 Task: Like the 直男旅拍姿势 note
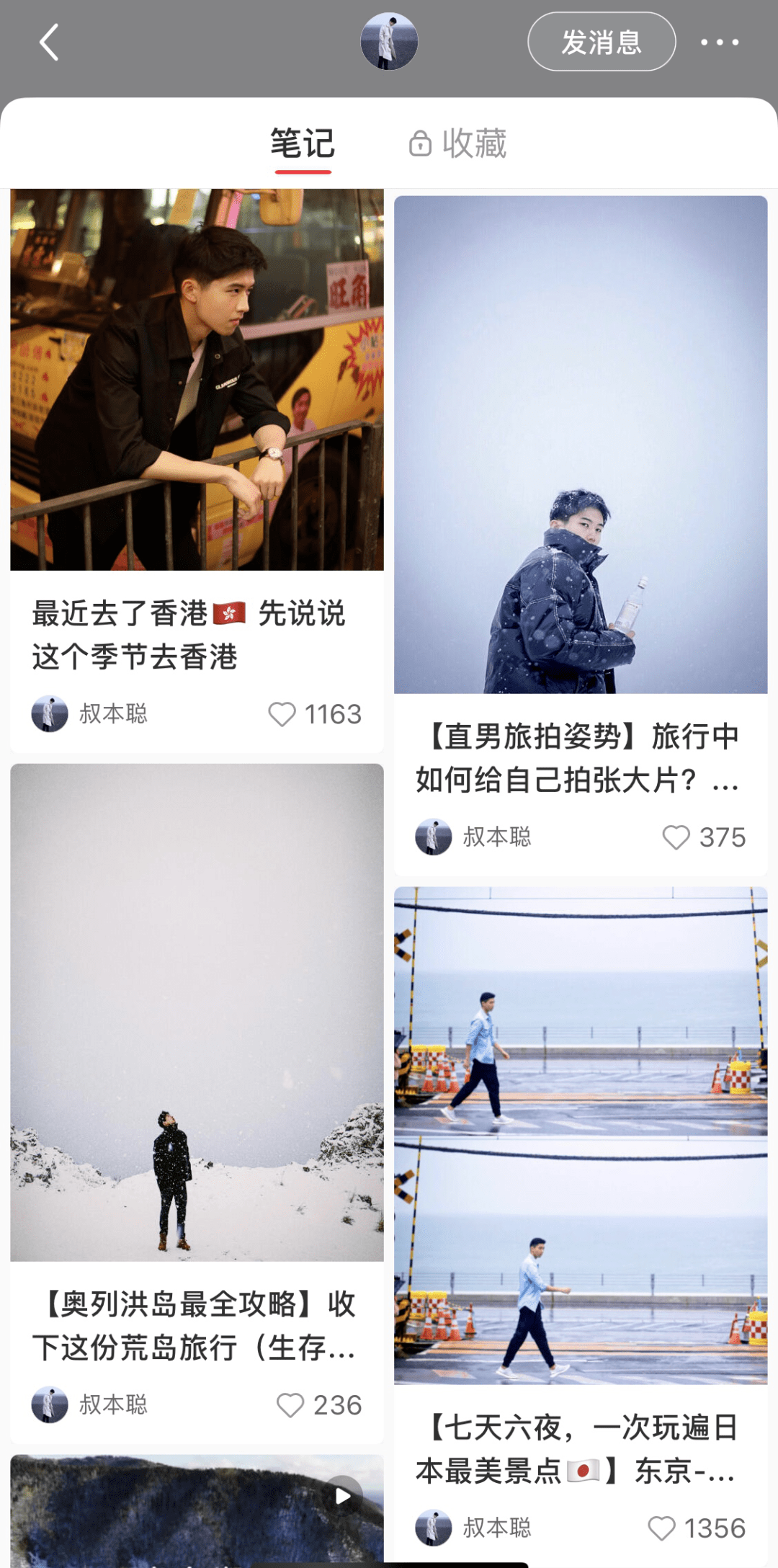(676, 837)
